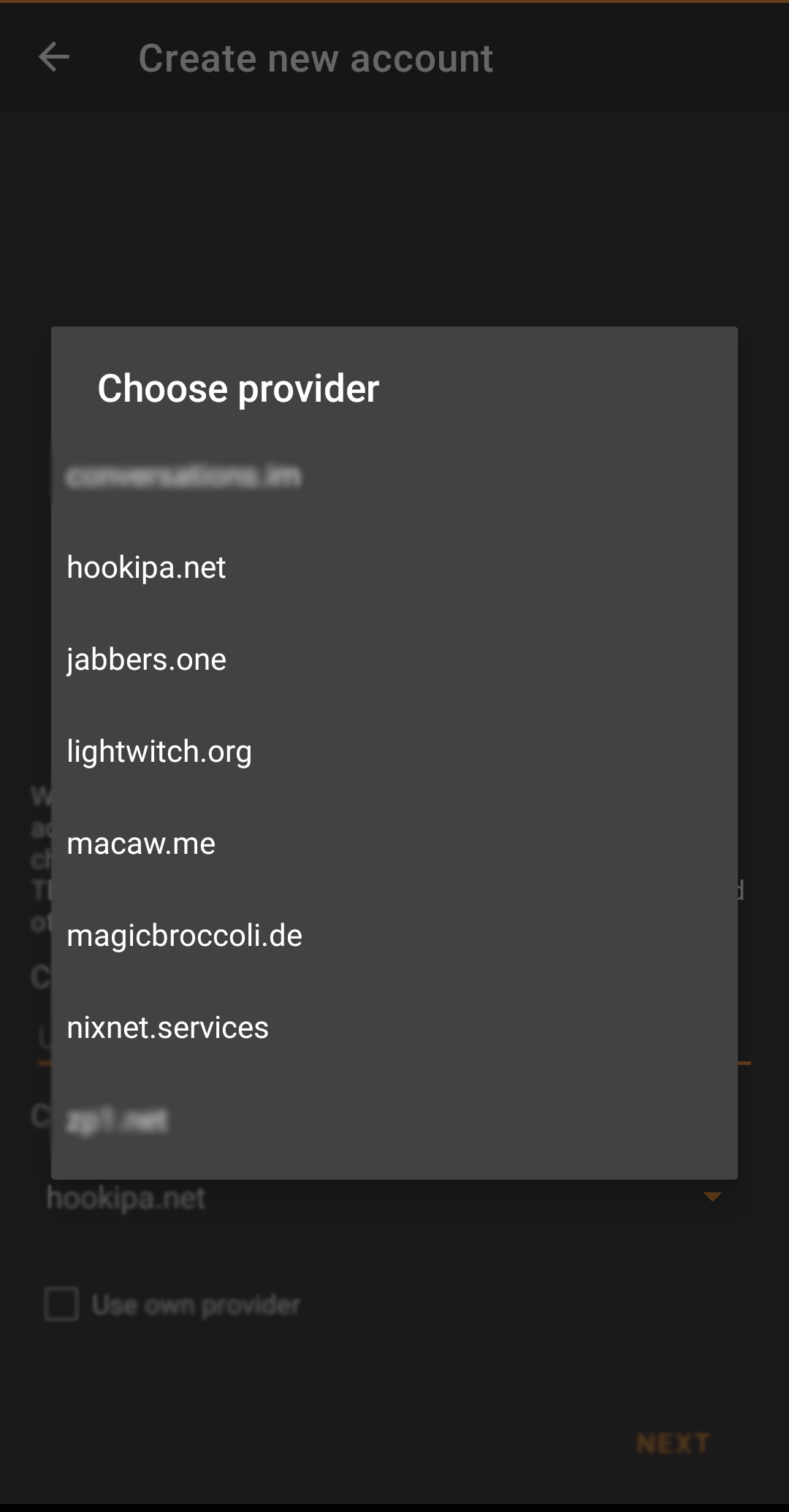Choose jabbers.one from the list
The image size is (789, 1512).
[394, 660]
